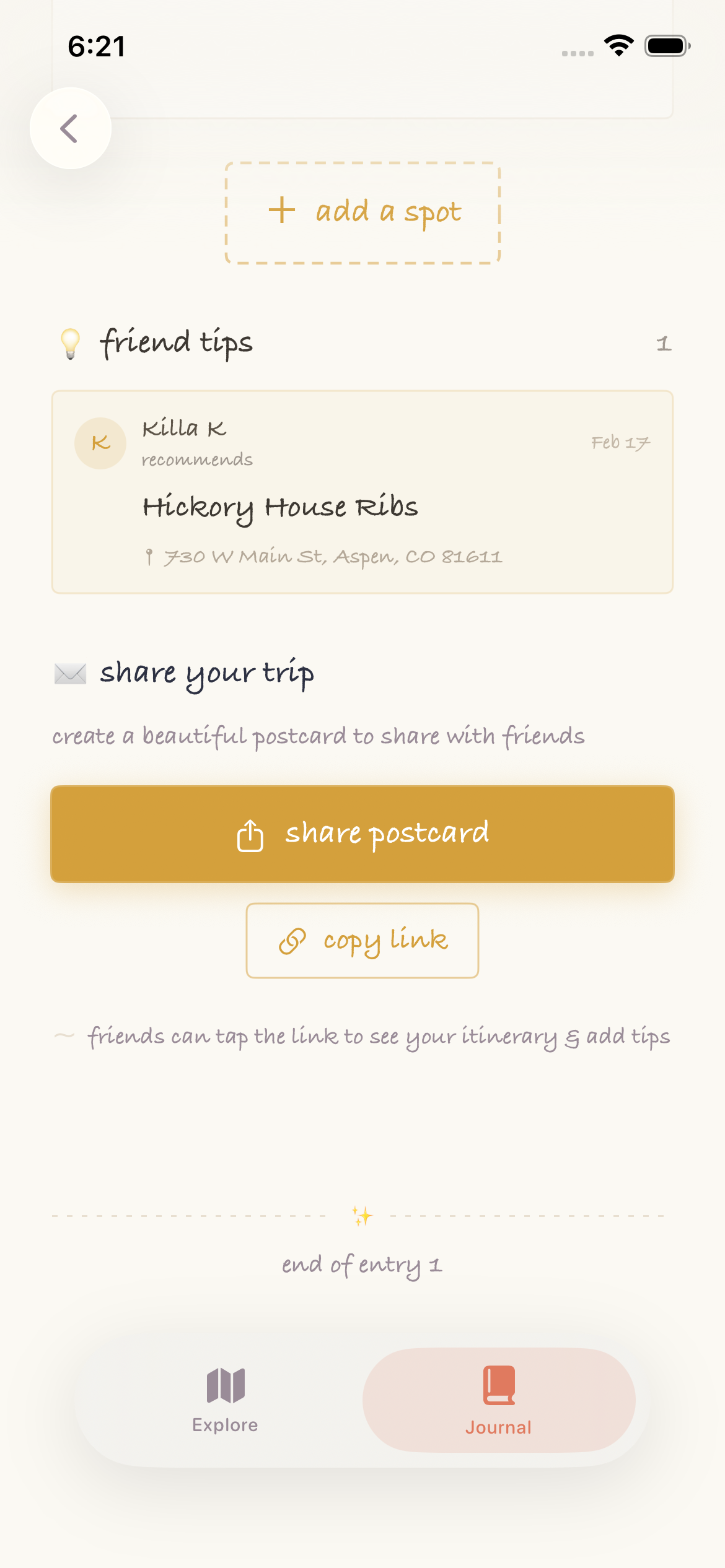Add a spot to the itinerary
The width and height of the screenshot is (725, 1568).
(x=362, y=213)
